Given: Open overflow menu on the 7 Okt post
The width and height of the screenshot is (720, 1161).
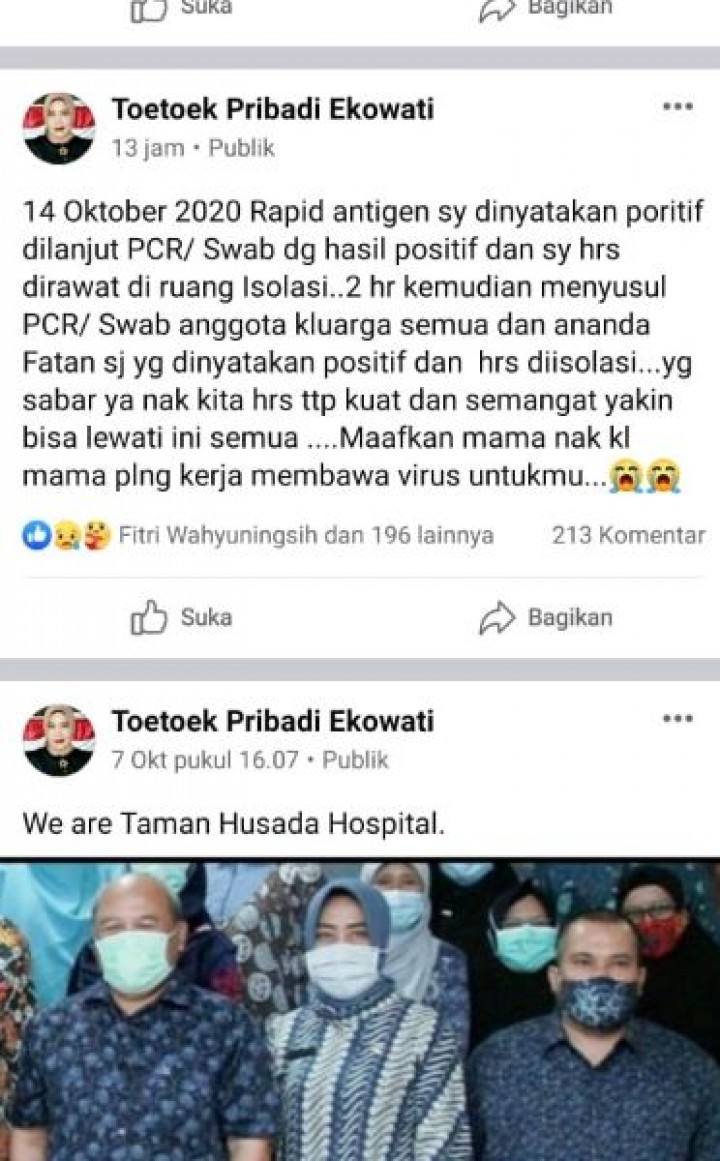Looking at the screenshot, I should pyautogui.click(x=677, y=719).
